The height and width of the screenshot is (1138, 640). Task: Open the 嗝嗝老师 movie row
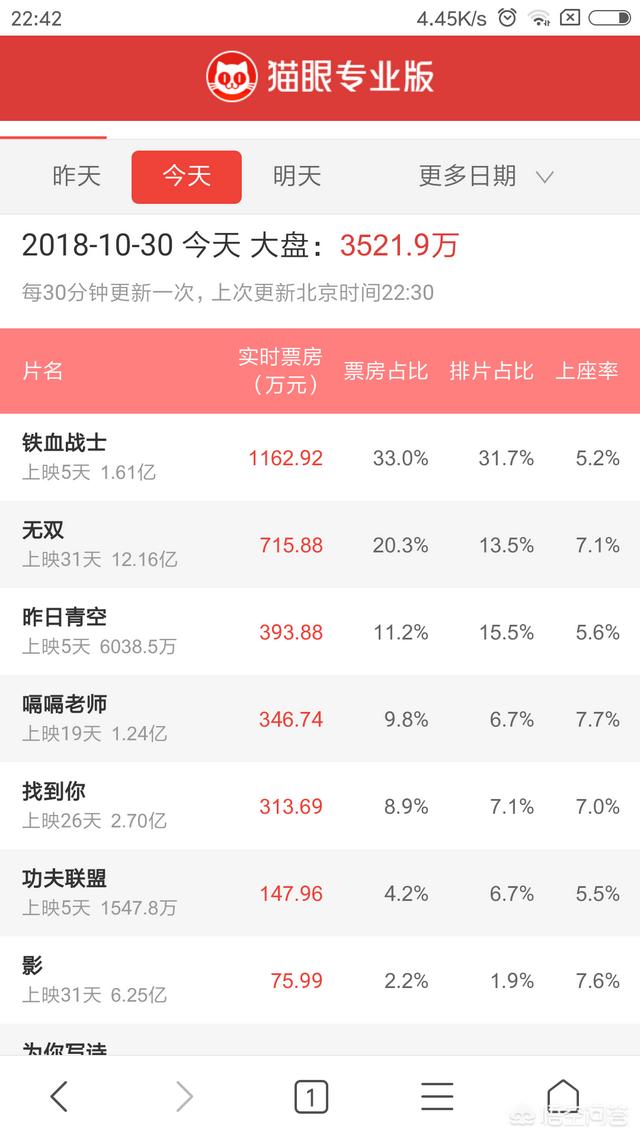320,719
